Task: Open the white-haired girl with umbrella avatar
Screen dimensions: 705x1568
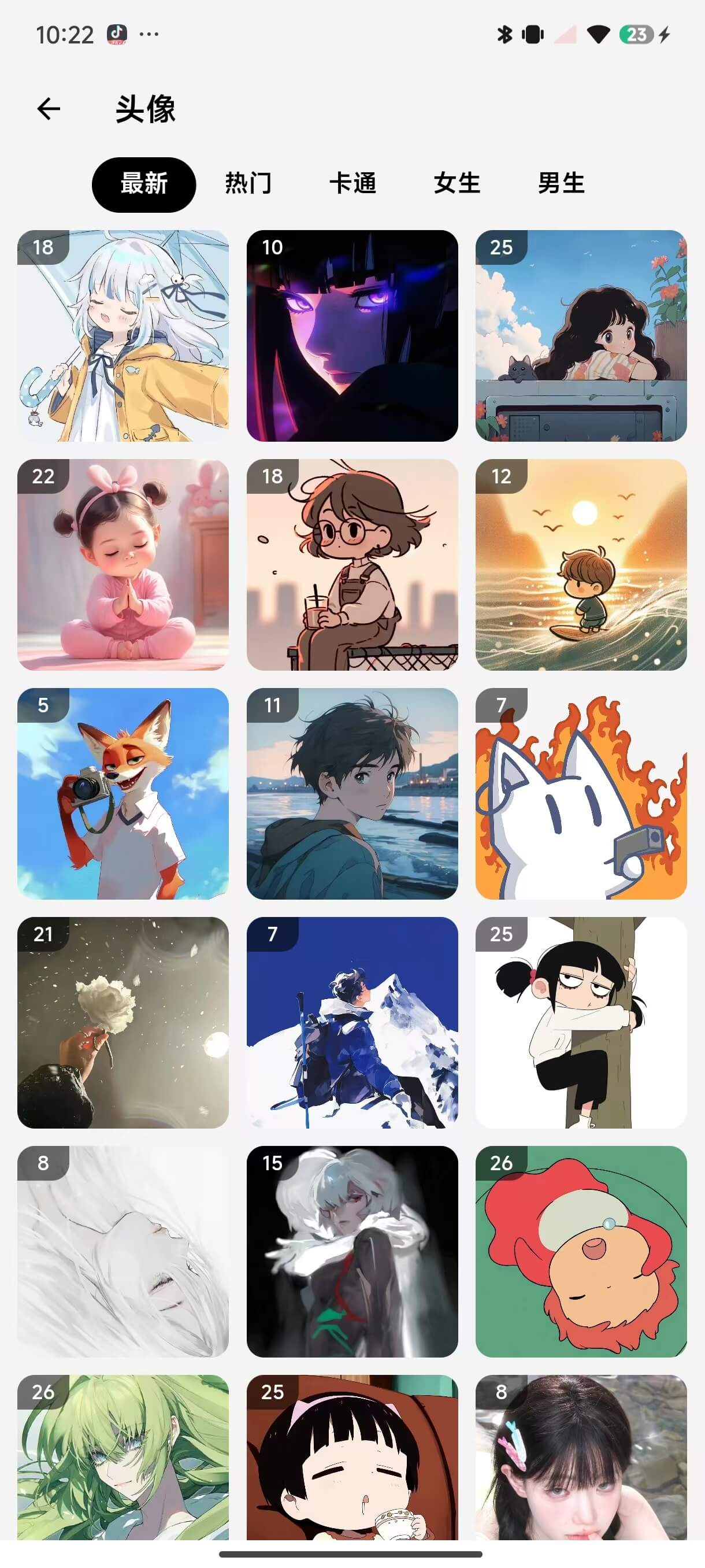Action: point(123,335)
